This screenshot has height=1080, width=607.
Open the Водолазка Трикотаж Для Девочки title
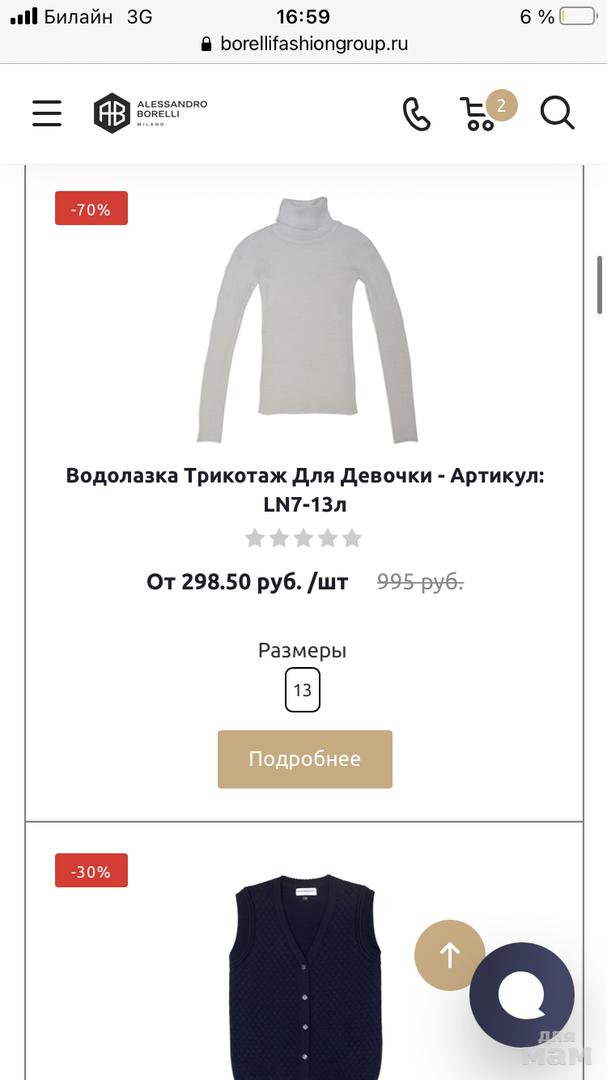point(305,490)
